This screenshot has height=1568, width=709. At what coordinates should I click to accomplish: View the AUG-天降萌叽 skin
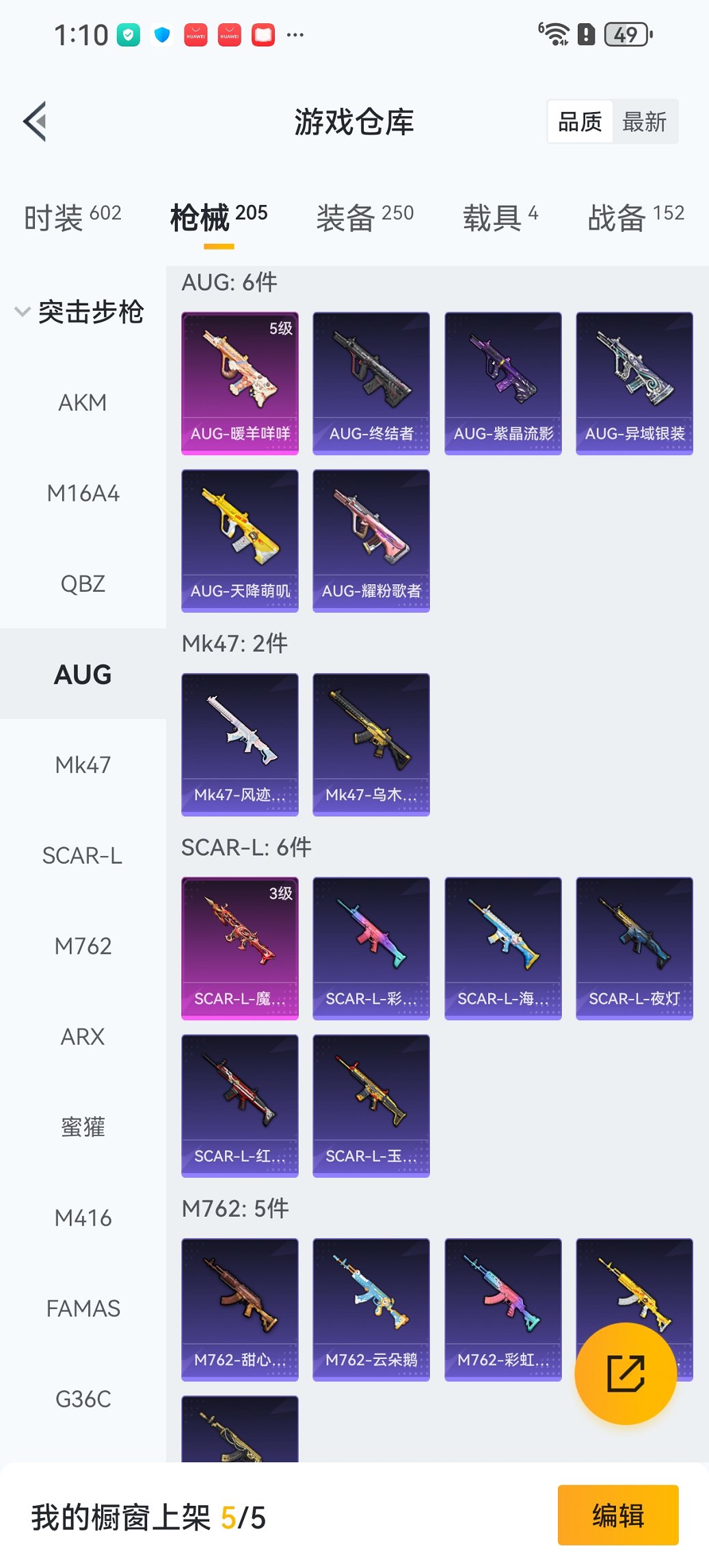[240, 540]
